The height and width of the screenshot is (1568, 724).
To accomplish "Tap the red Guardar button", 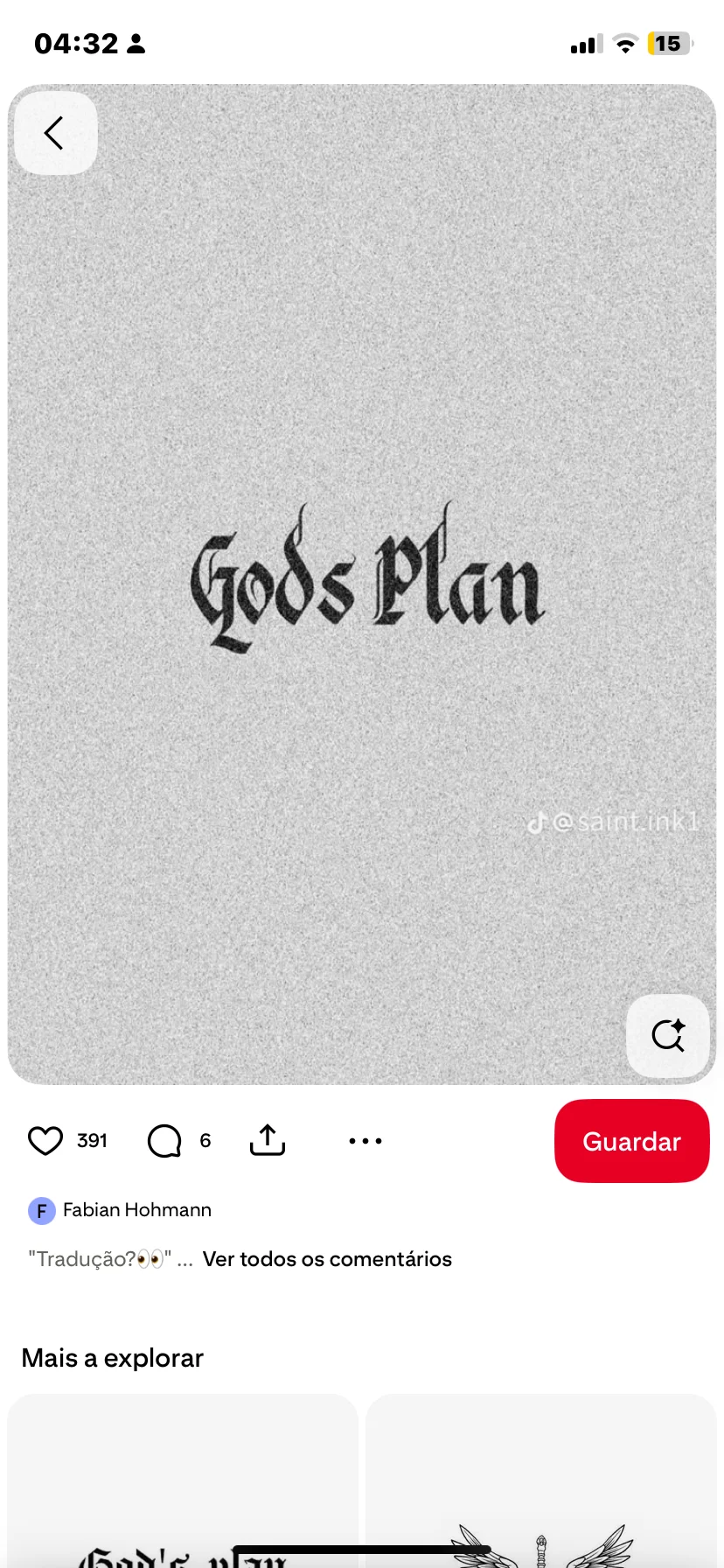I will point(631,1141).
